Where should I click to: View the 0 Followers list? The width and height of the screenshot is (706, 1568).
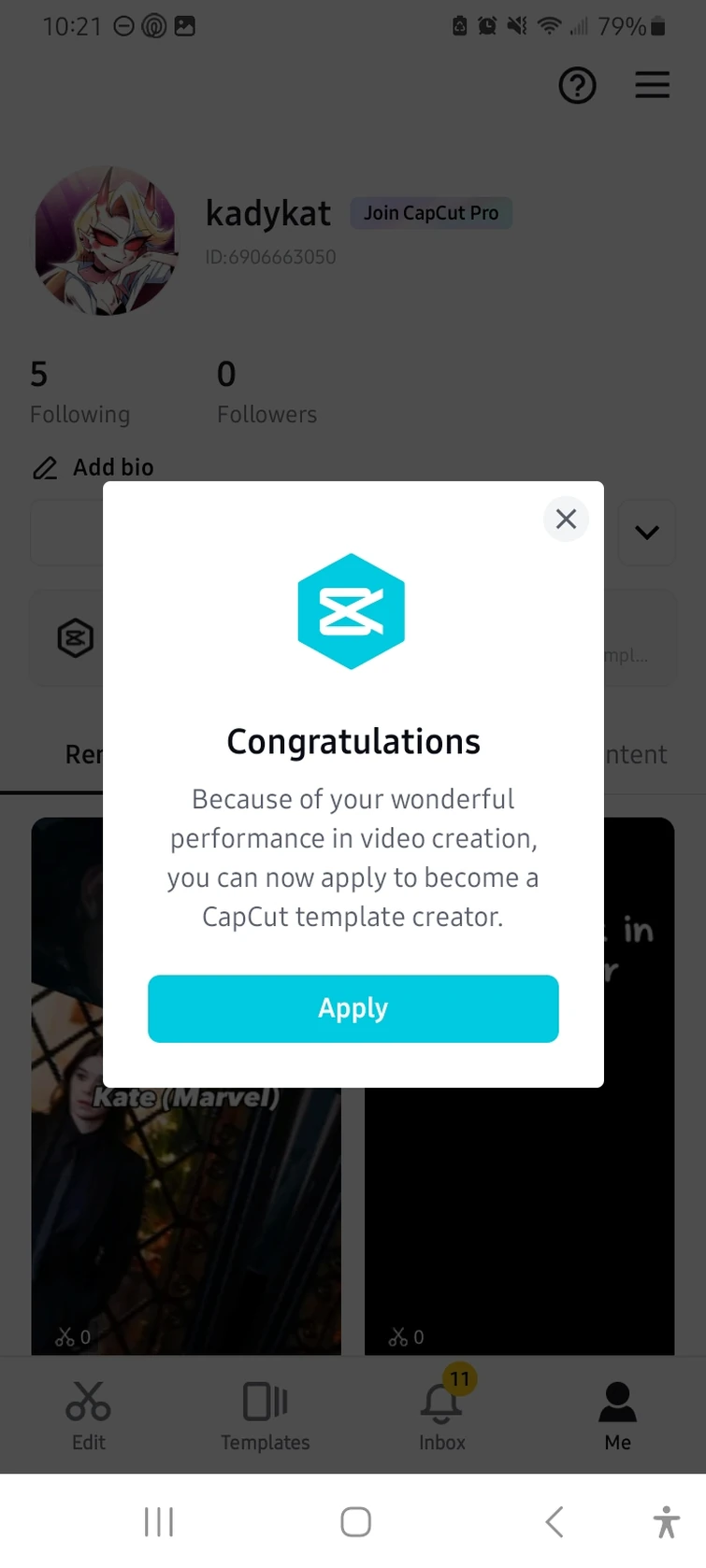(267, 392)
